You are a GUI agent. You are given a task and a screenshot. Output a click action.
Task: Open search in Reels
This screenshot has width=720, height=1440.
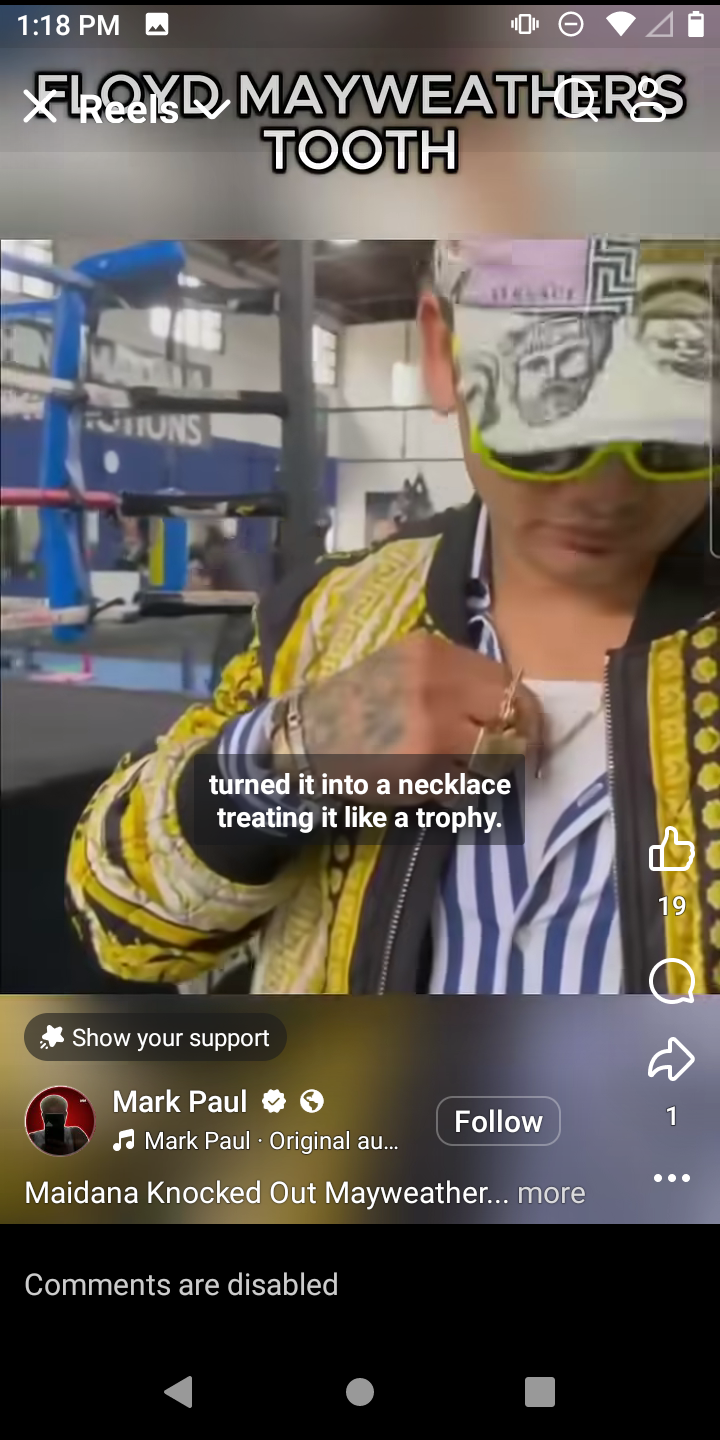(x=576, y=102)
